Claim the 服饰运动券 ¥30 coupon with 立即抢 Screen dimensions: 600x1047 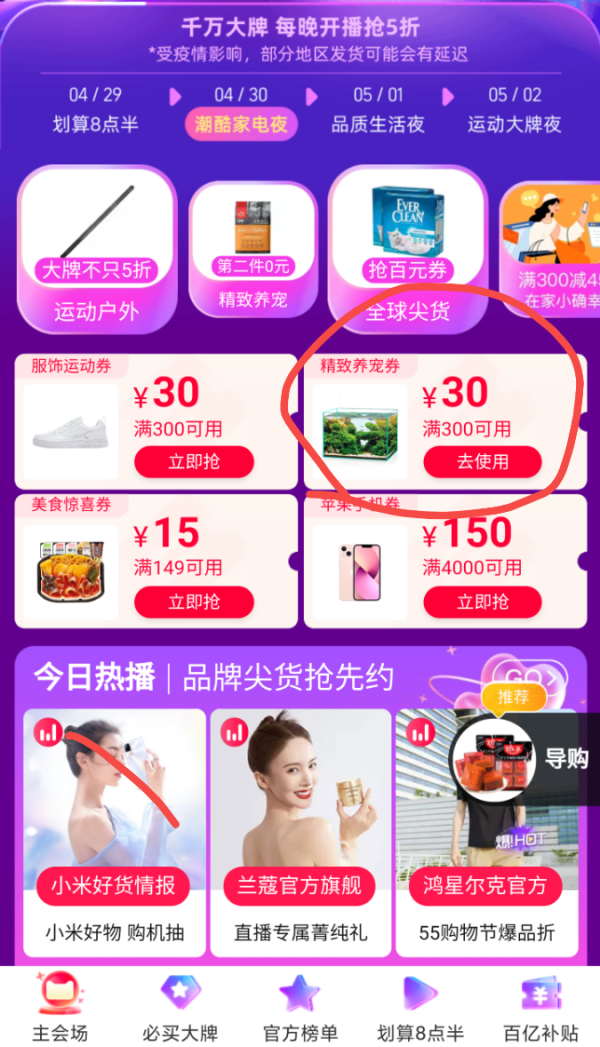(193, 462)
